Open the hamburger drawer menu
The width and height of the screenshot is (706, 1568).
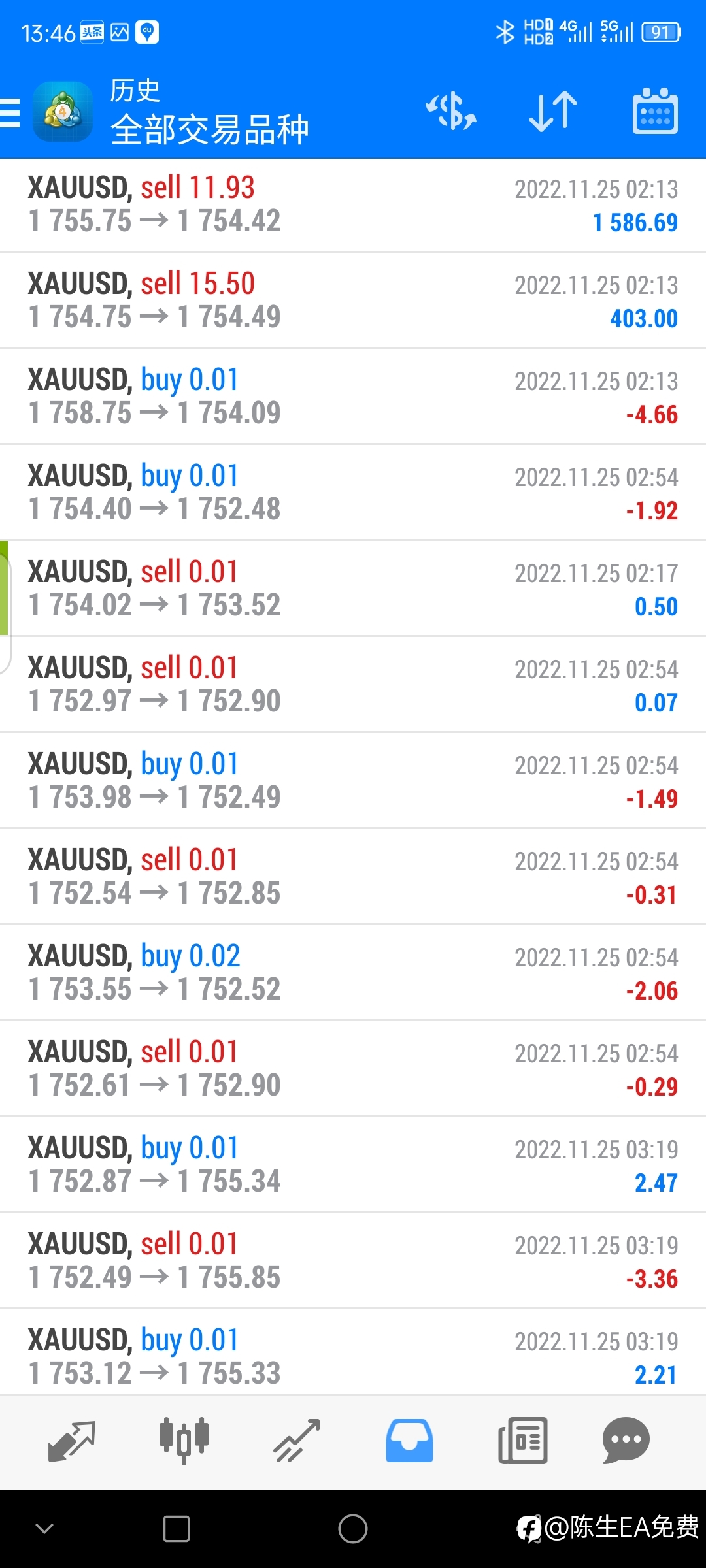point(10,112)
